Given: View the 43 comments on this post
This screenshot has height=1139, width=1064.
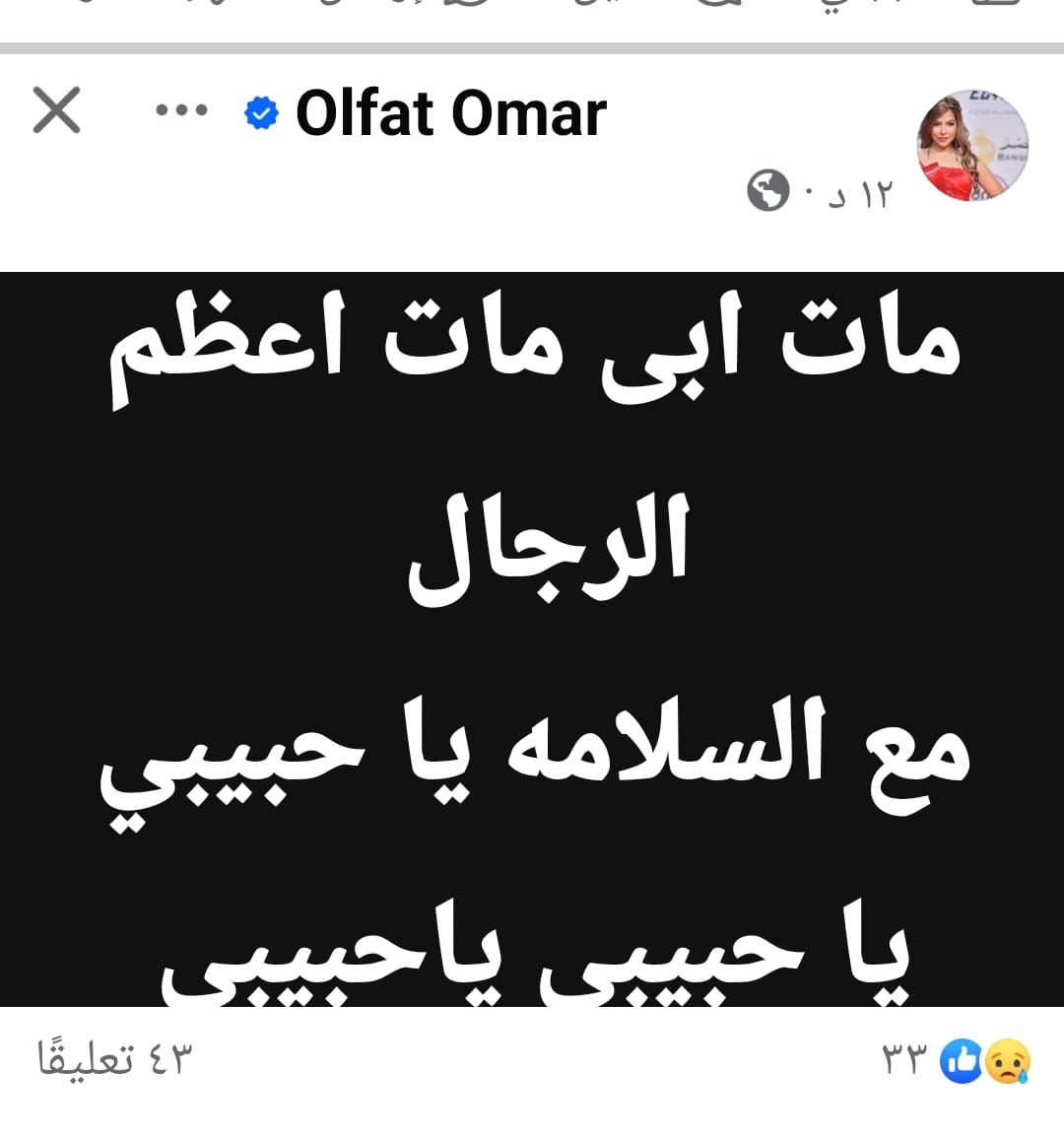Looking at the screenshot, I should click(x=115, y=1060).
